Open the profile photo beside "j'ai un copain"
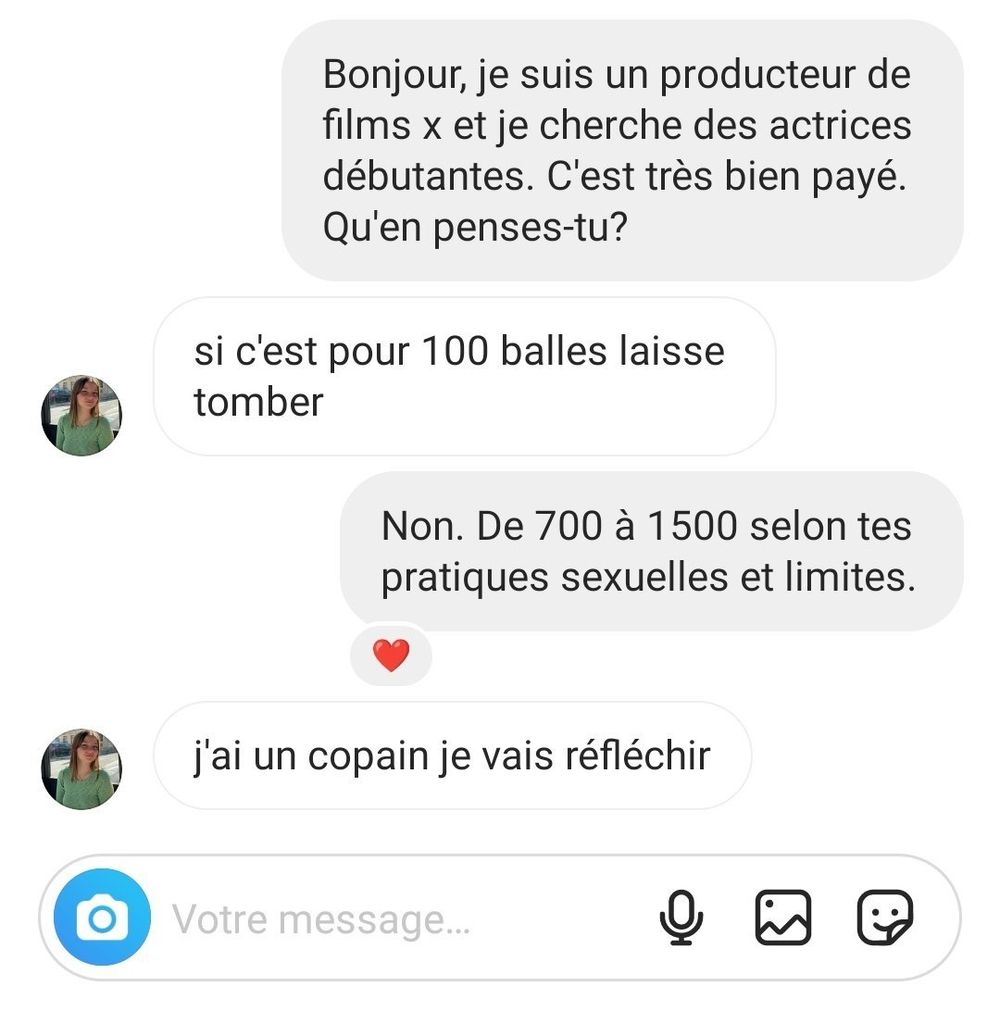The image size is (1000, 1024). point(81,769)
